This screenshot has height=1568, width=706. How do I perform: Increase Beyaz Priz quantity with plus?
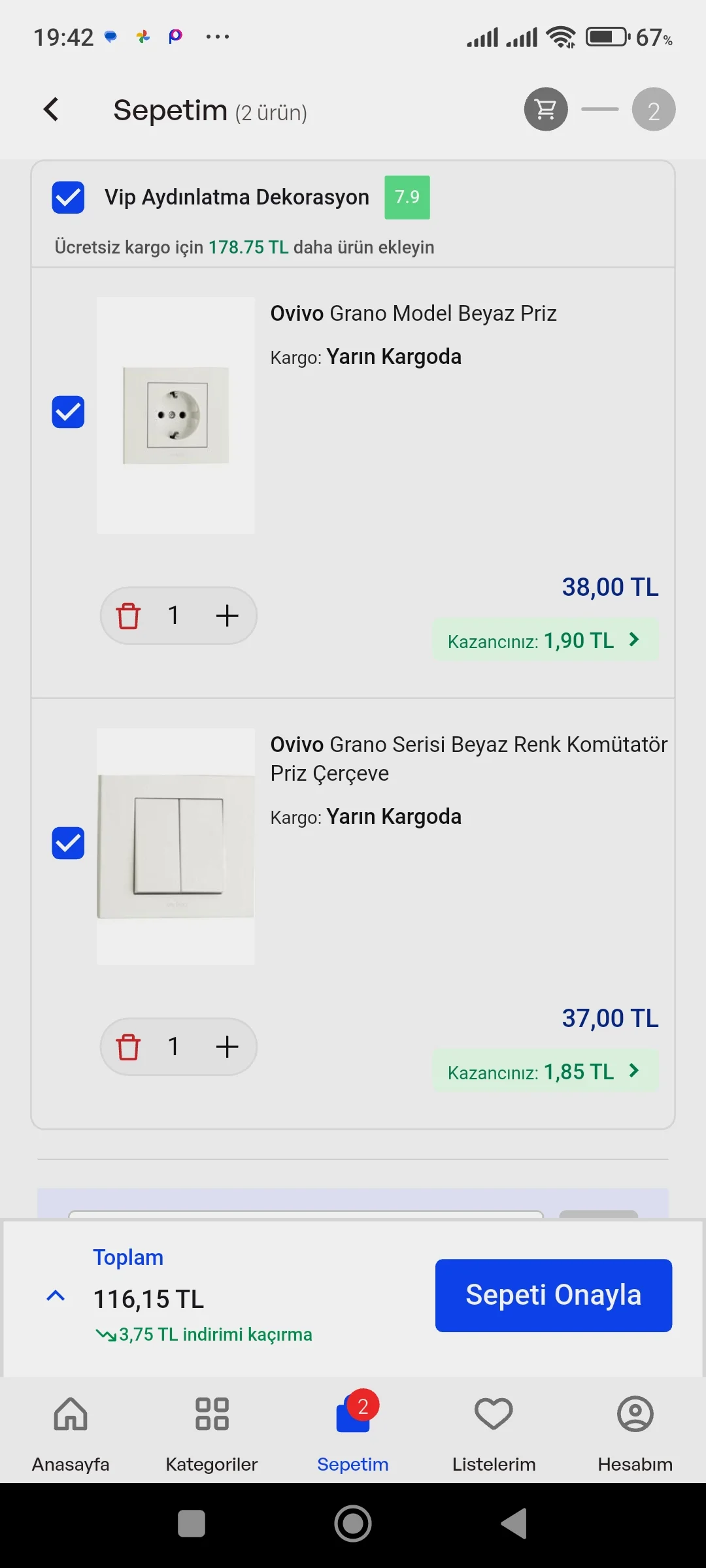pos(227,615)
